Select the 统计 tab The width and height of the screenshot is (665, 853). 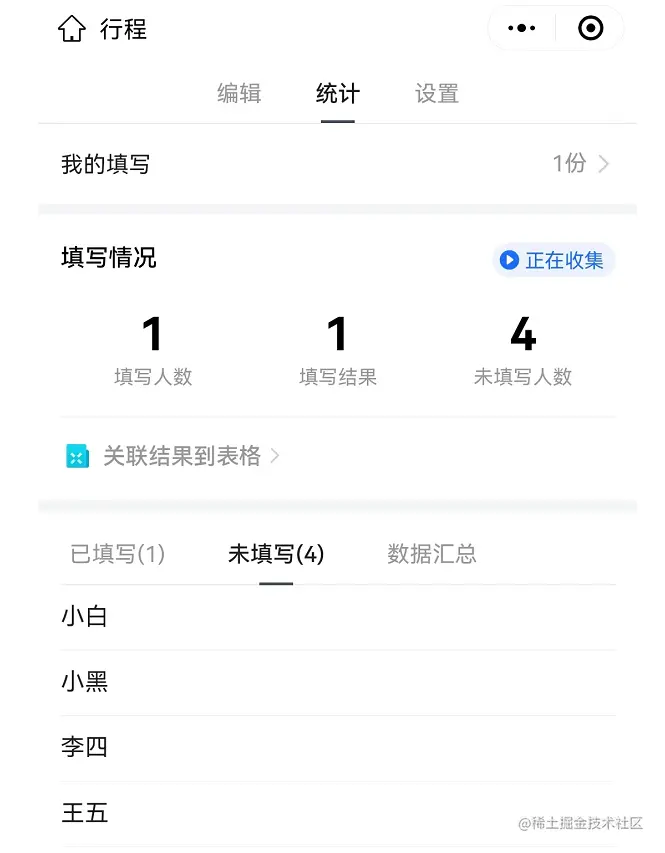click(x=338, y=94)
